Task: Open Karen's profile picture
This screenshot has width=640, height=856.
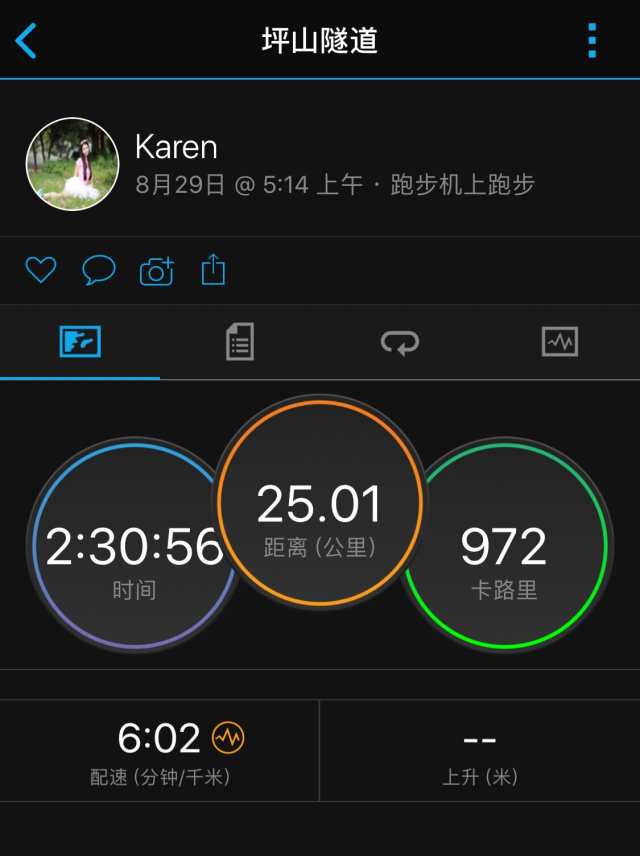Action: tap(72, 164)
